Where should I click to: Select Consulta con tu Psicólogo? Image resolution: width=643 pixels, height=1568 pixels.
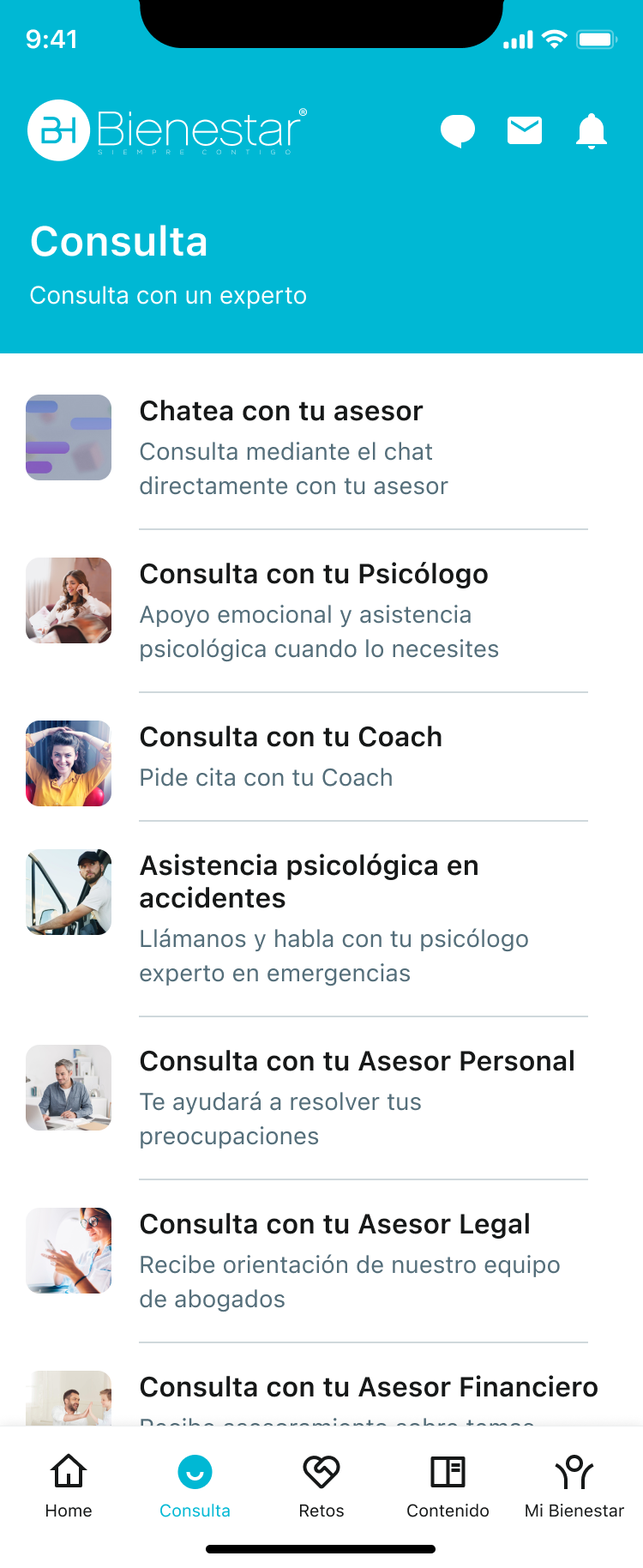321,609
